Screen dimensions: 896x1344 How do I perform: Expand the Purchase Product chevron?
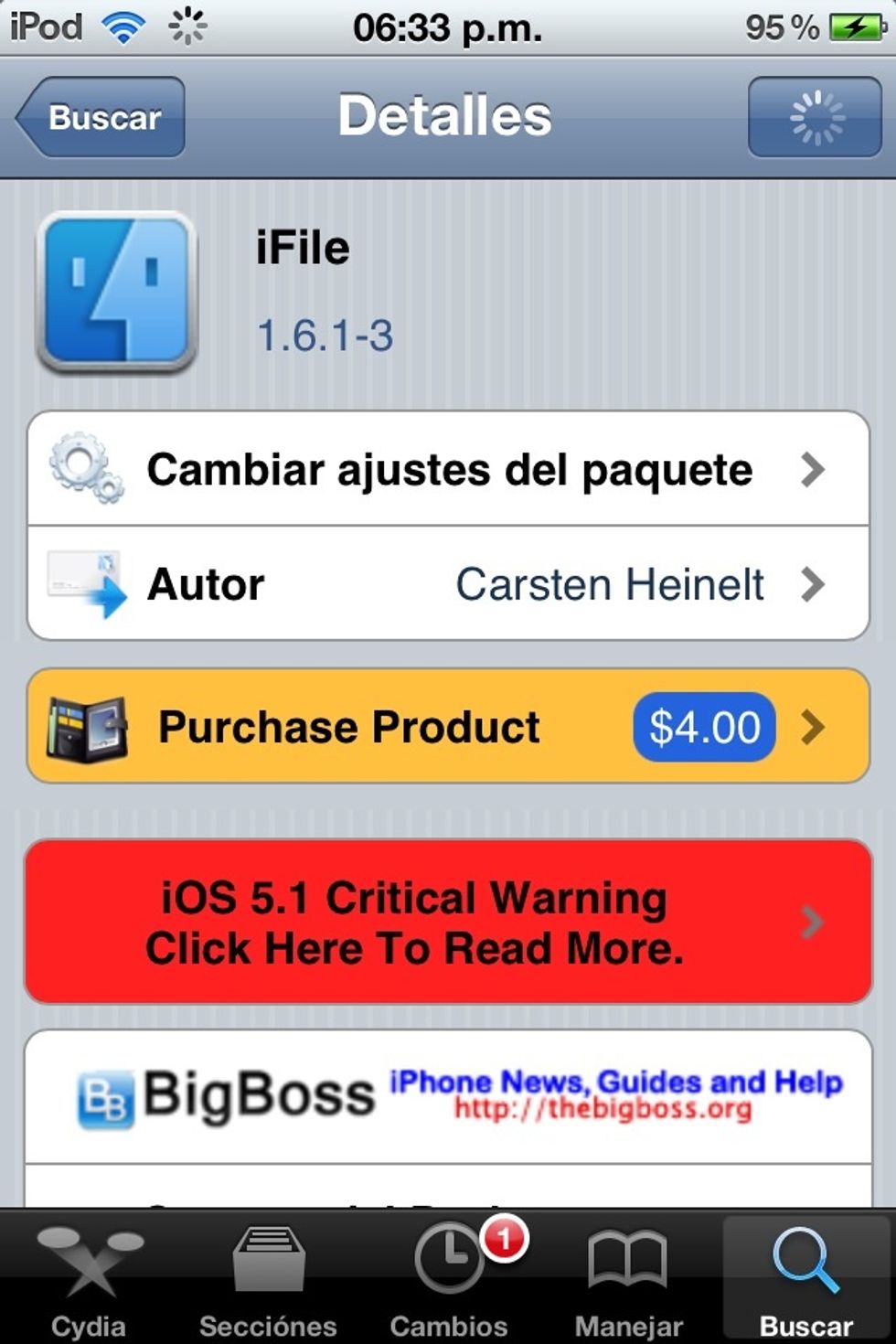[x=811, y=727]
